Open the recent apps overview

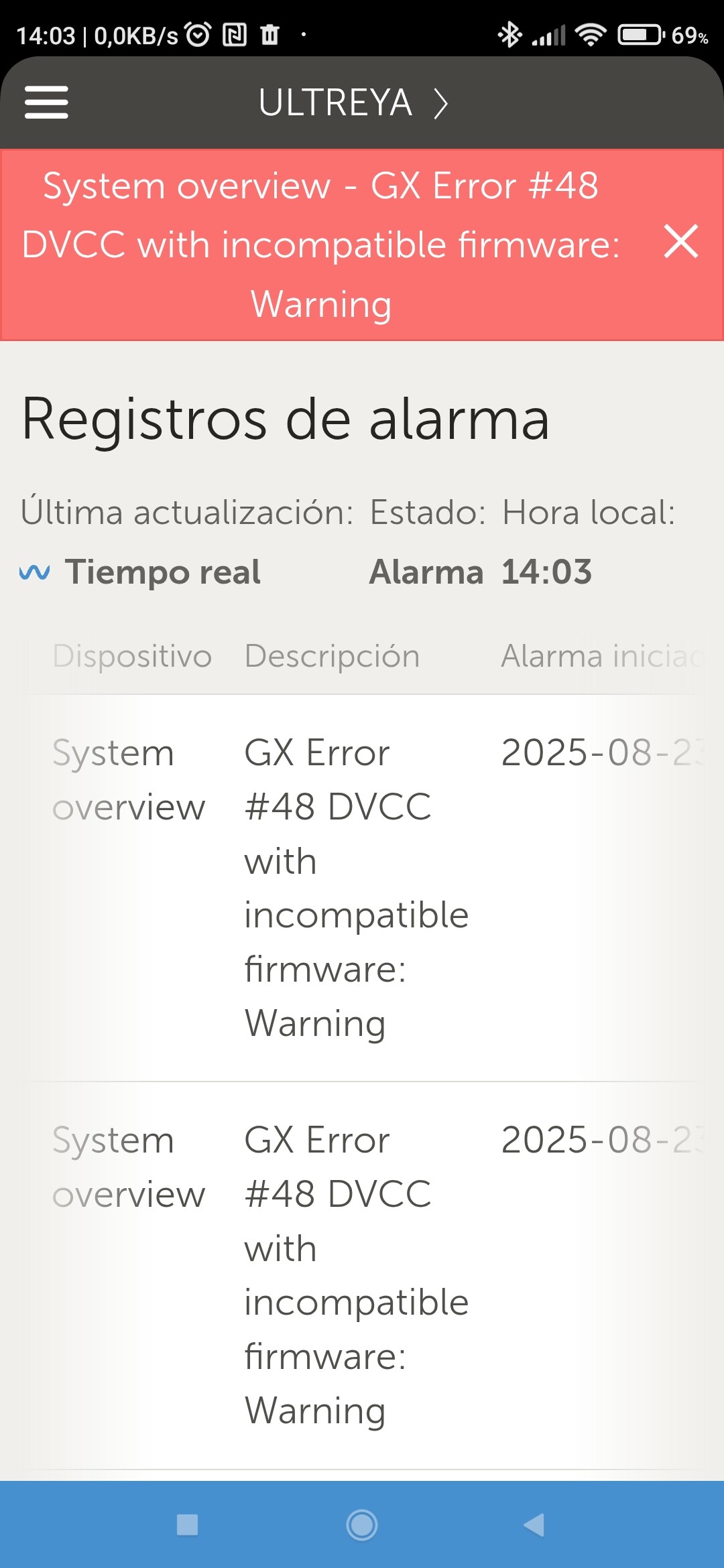click(x=187, y=1525)
